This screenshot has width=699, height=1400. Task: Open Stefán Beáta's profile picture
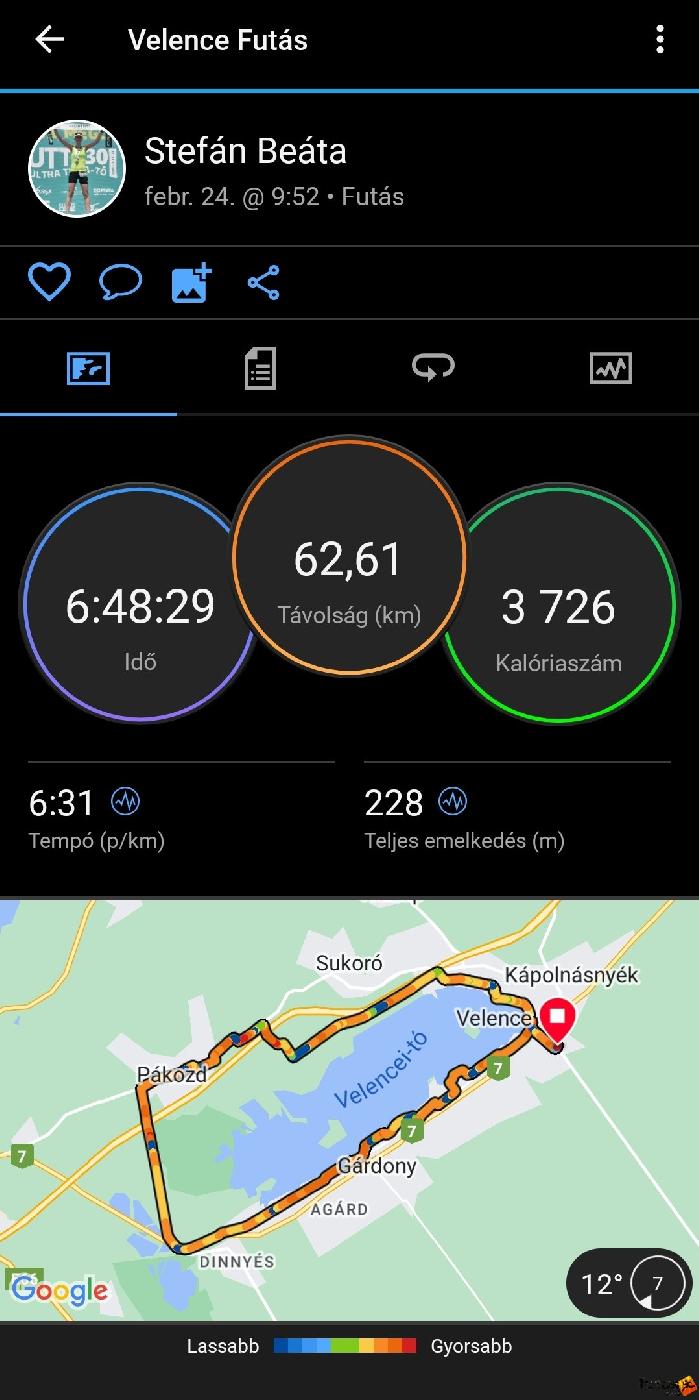pyautogui.click(x=77, y=170)
